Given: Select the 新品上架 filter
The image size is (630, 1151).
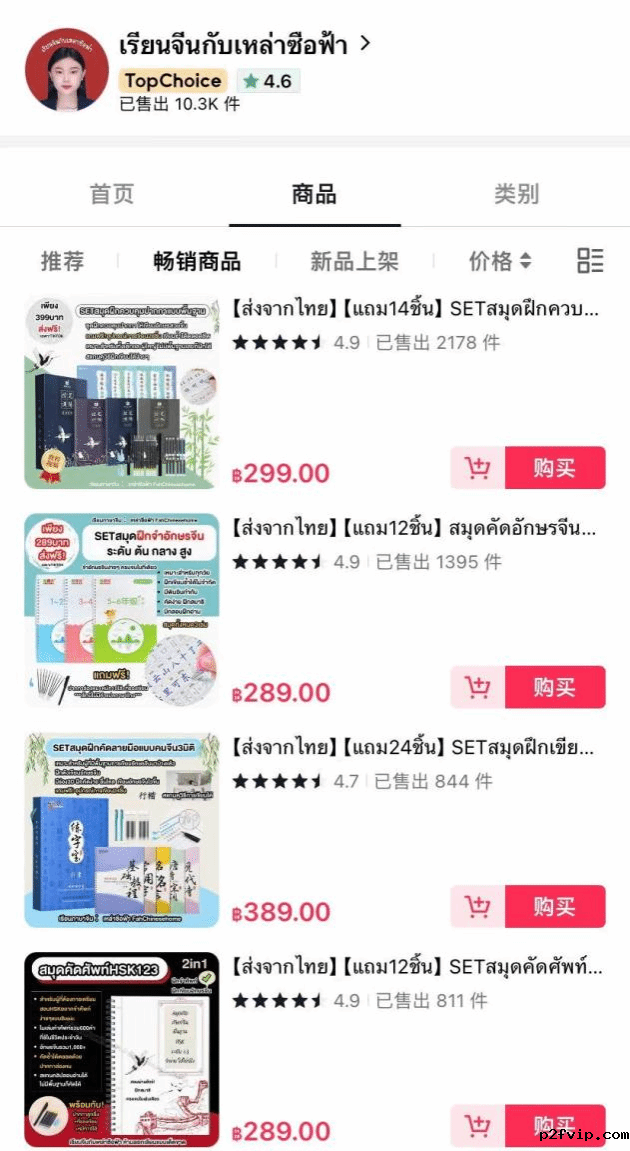Looking at the screenshot, I should [x=354, y=262].
